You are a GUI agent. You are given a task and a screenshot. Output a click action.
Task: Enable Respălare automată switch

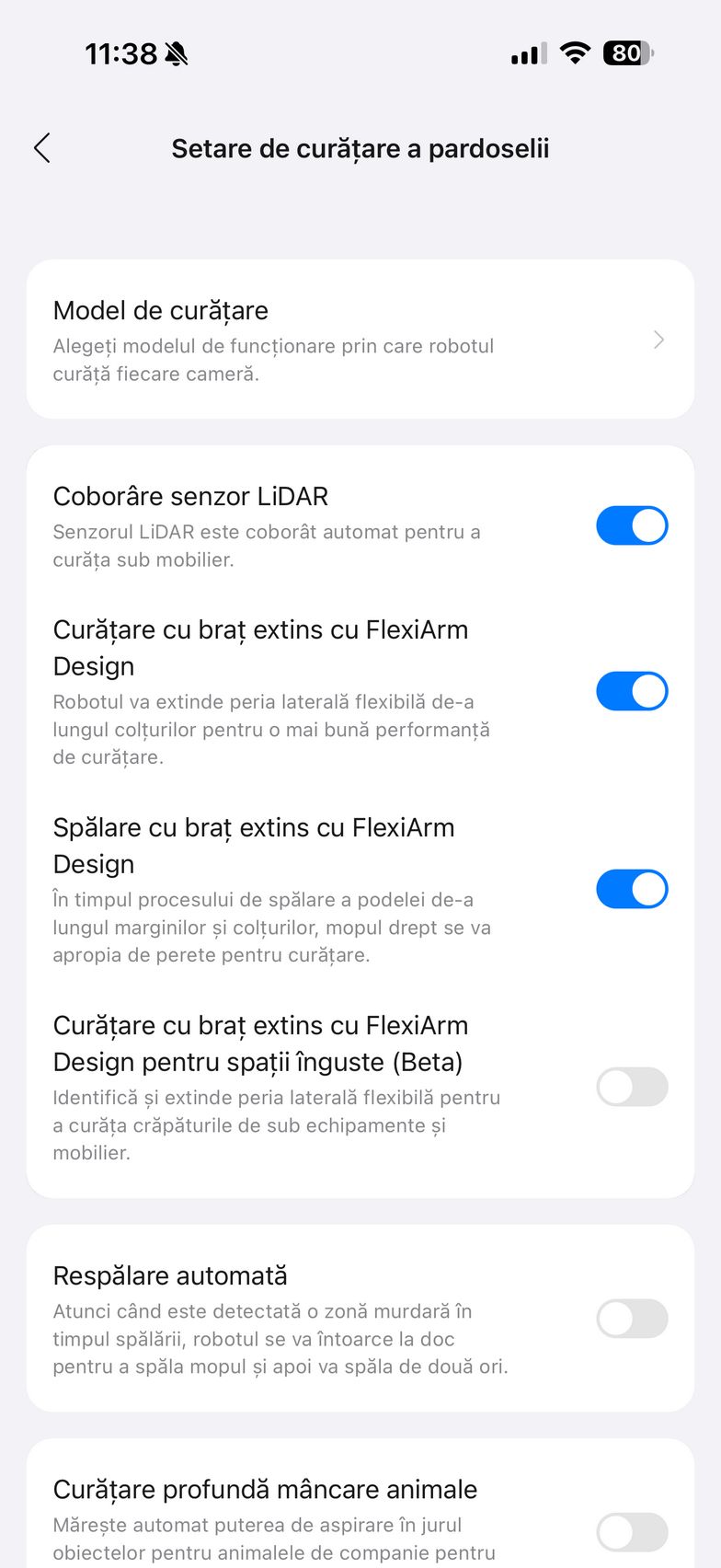632,1319
